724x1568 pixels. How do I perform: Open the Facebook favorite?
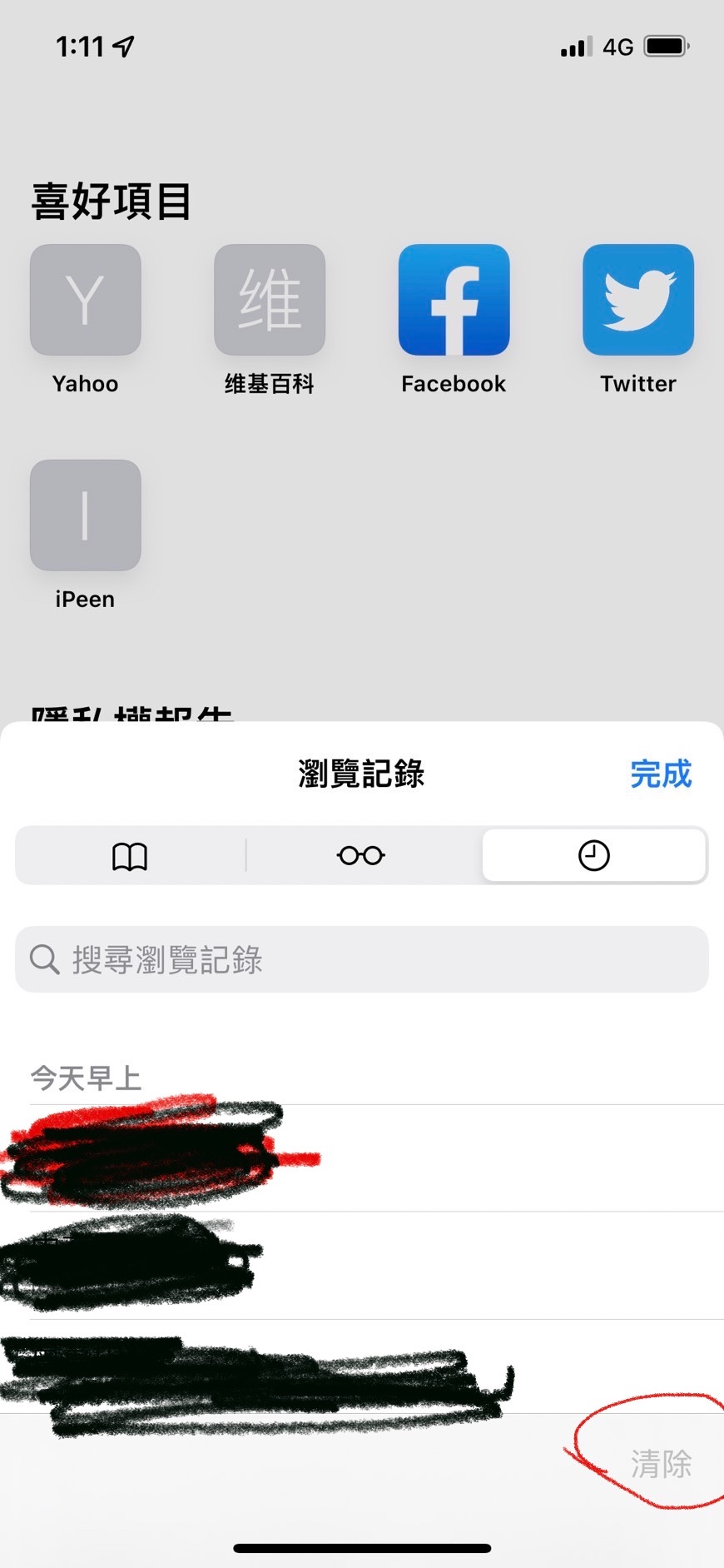coord(454,300)
